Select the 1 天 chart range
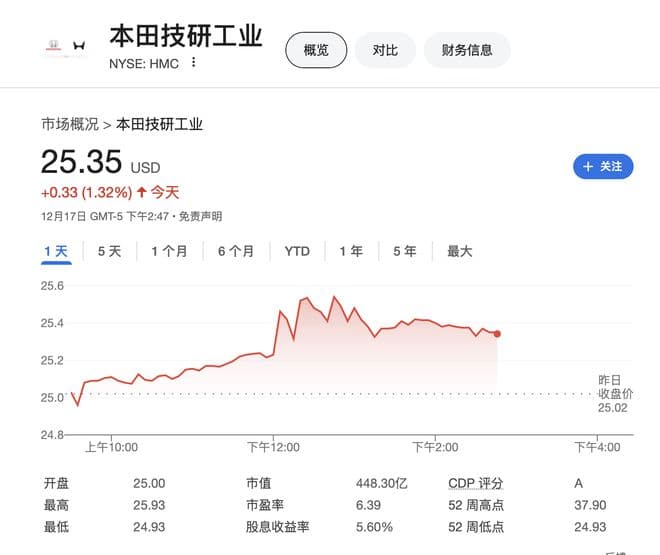 pos(56,251)
